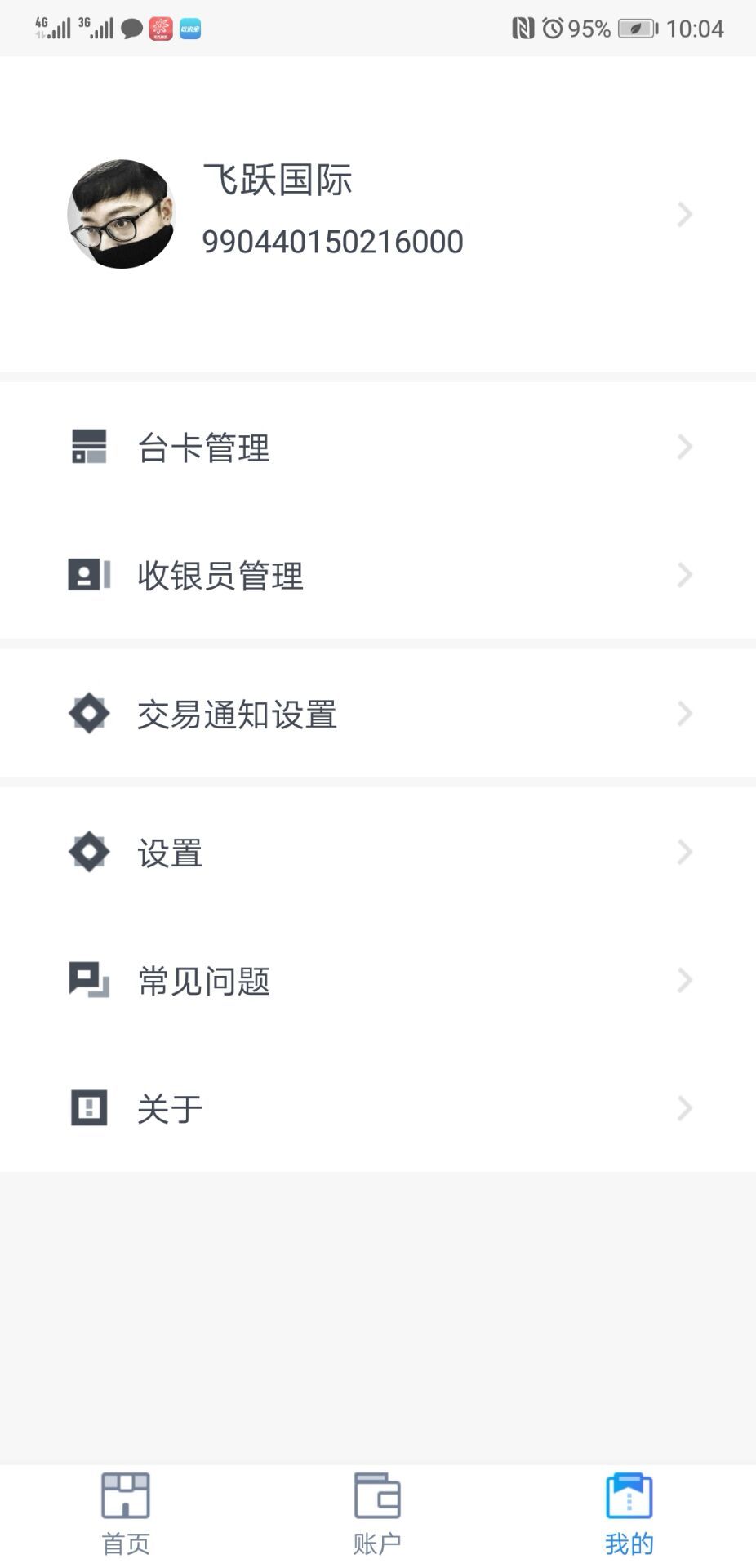Click the 飞跃国际 merchant name
This screenshot has height=1568, width=756.
pos(278,181)
